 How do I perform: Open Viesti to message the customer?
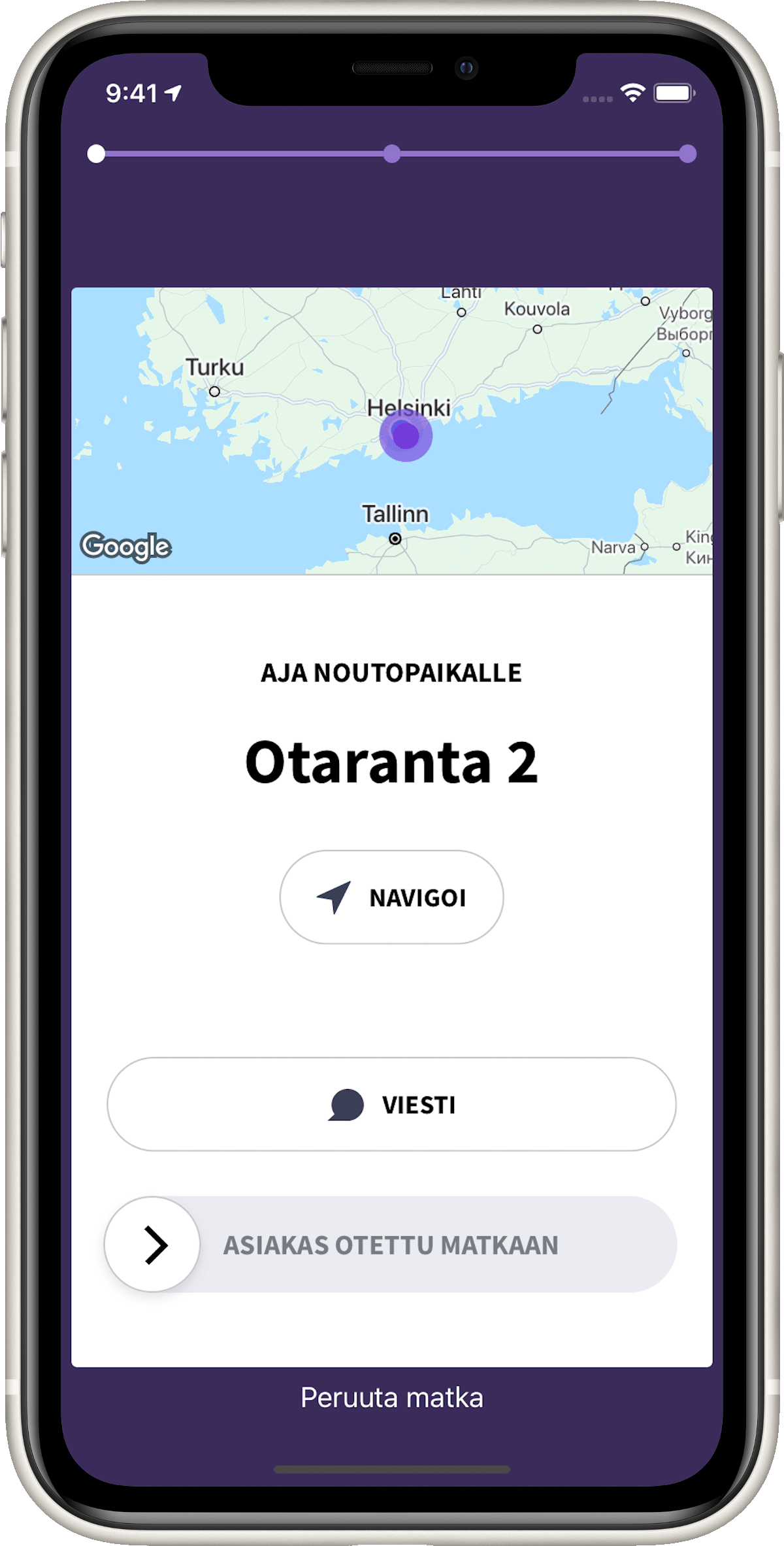(x=391, y=1104)
